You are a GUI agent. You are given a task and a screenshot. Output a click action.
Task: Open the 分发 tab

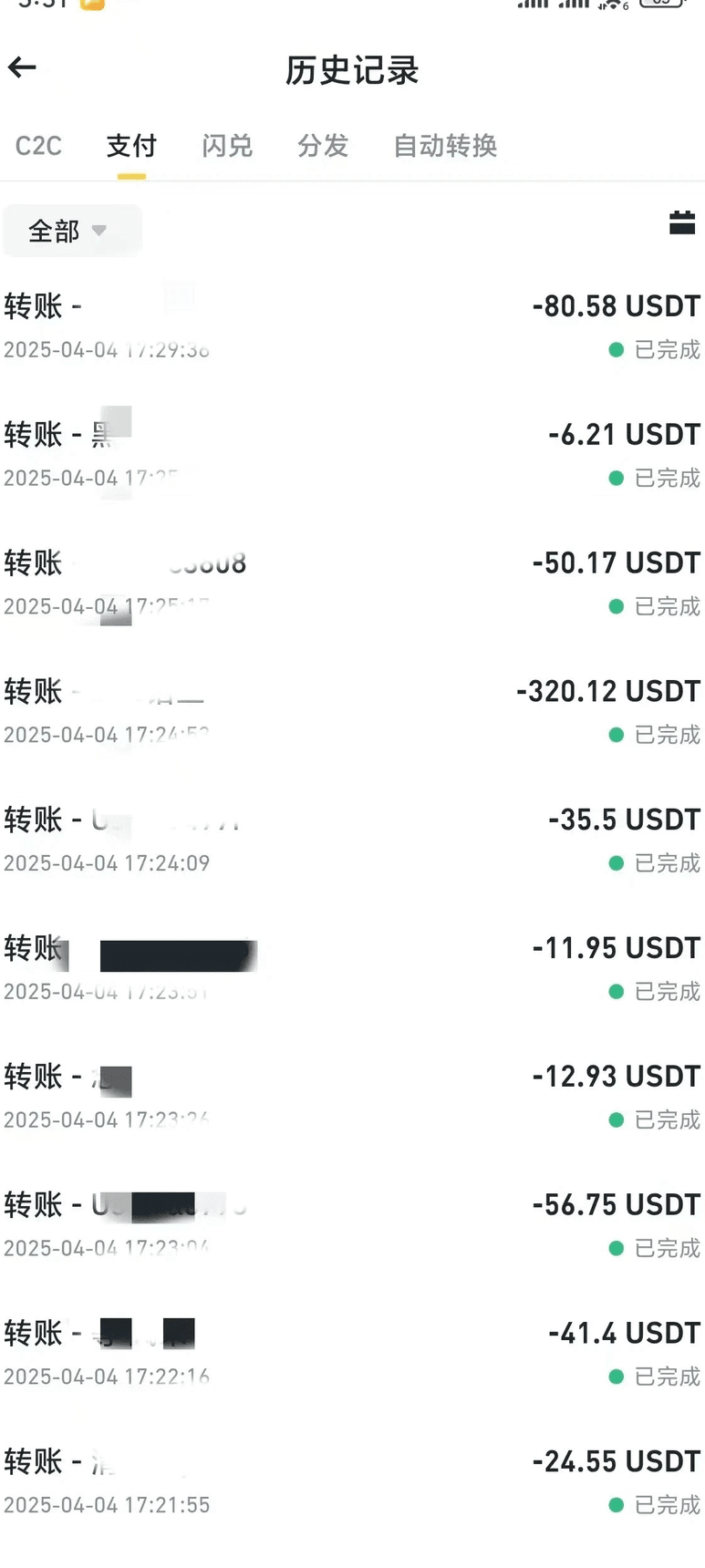click(323, 146)
